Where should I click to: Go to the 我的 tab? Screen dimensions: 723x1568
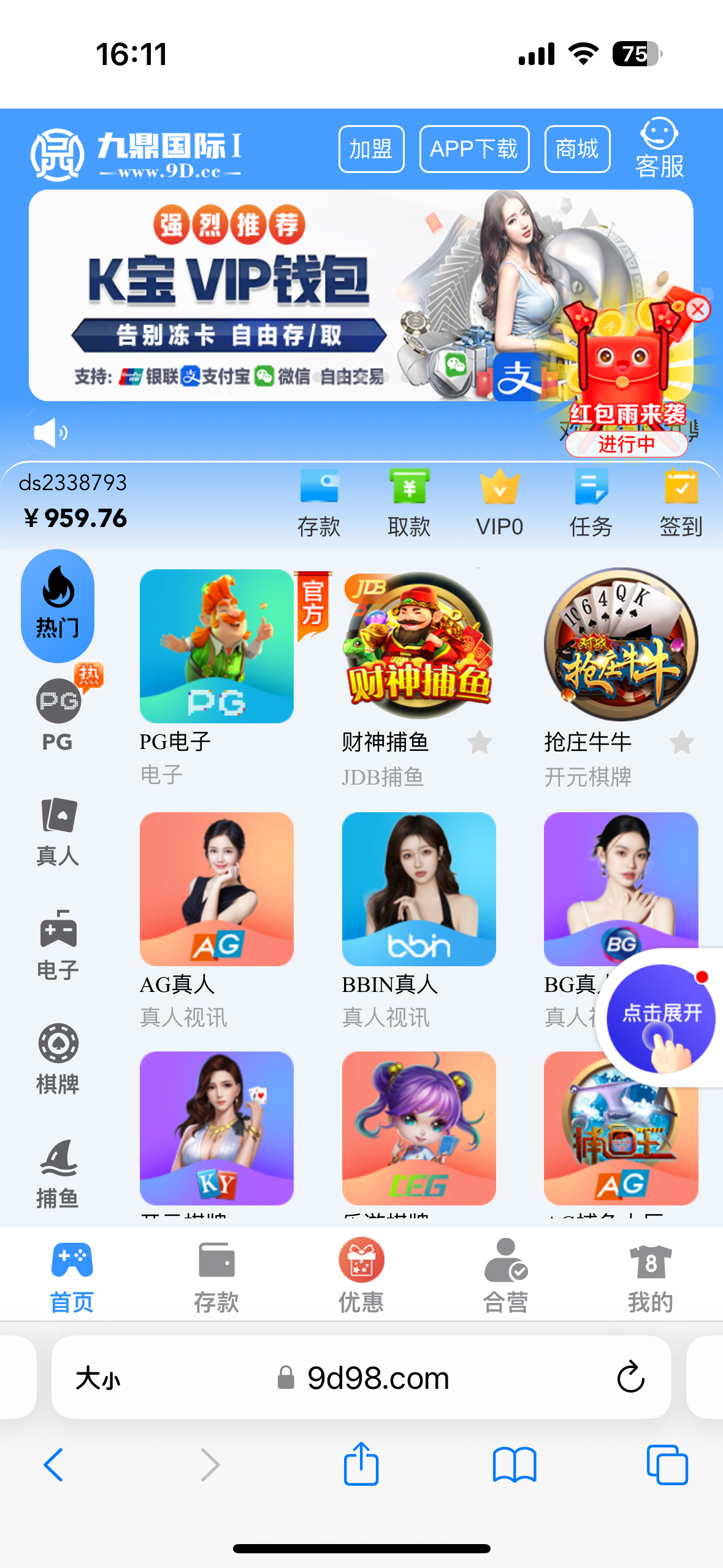[x=650, y=1275]
